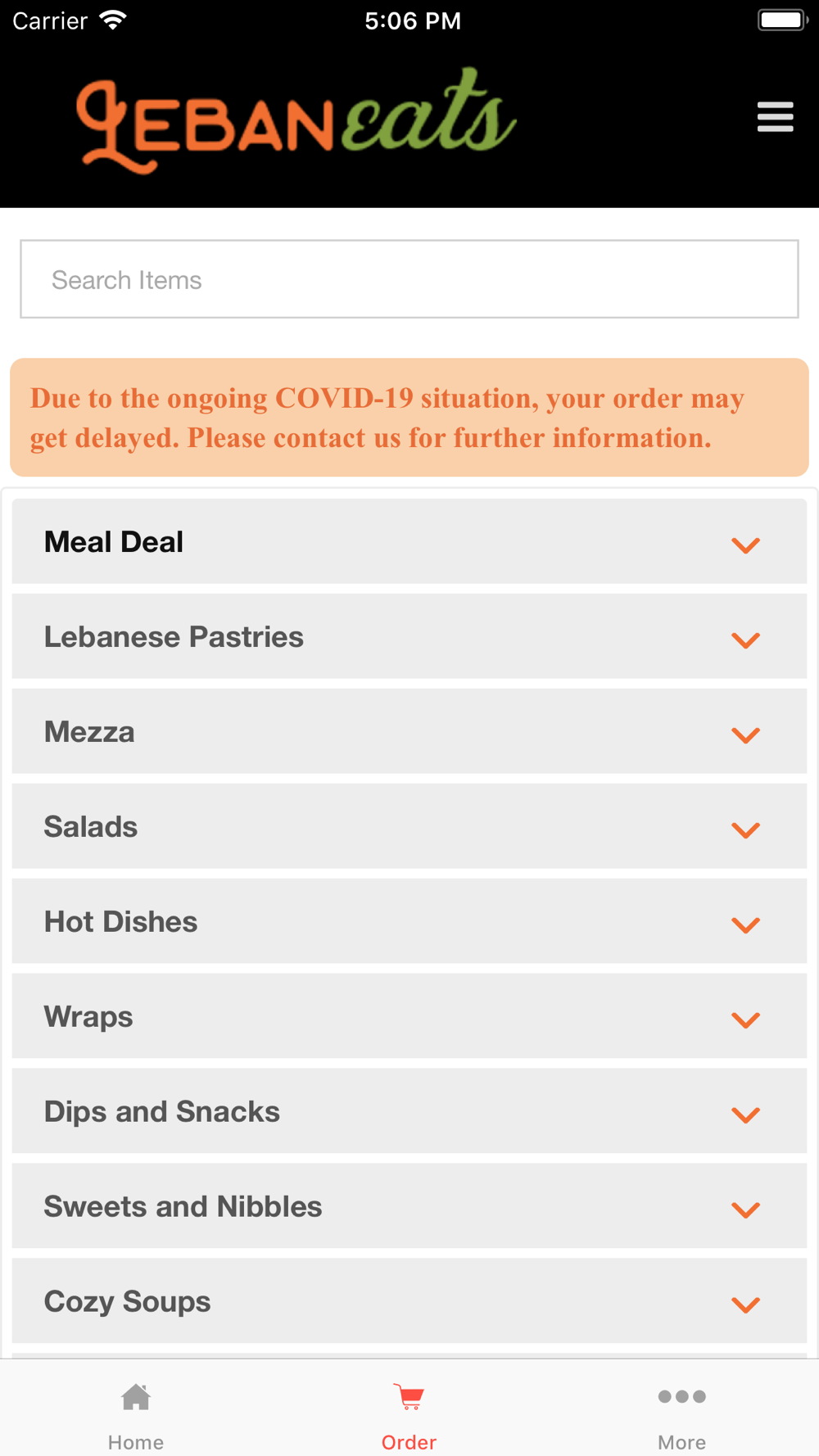Show the Cozy Soups items
This screenshot has width=819, height=1456.
409,1301
